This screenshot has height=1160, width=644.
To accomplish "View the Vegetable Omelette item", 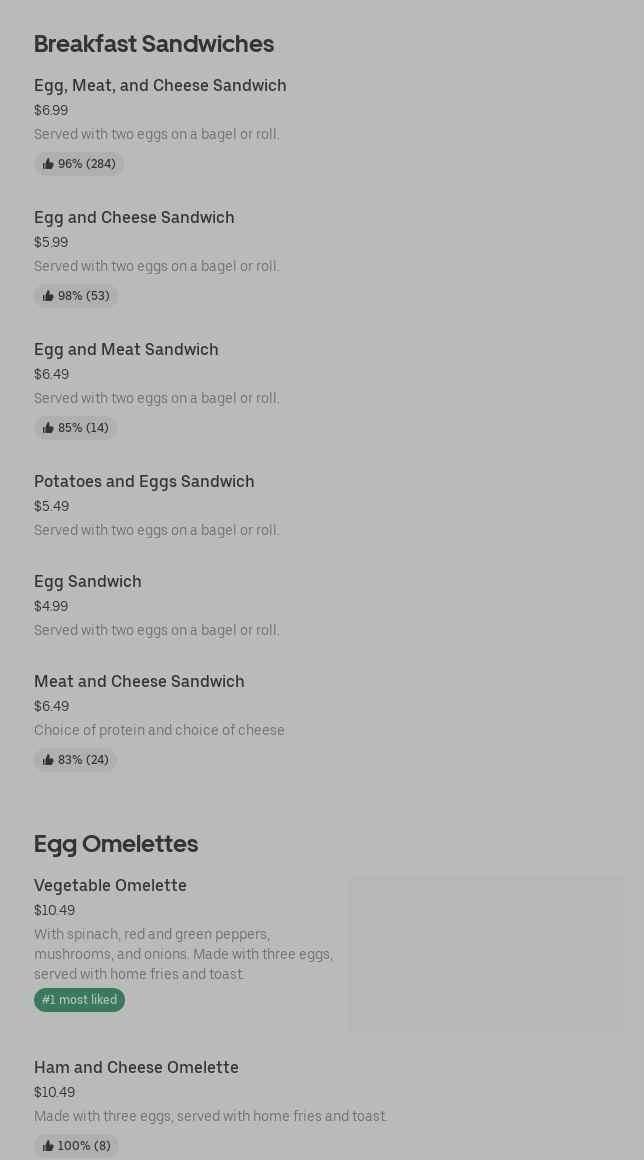I will tap(110, 886).
